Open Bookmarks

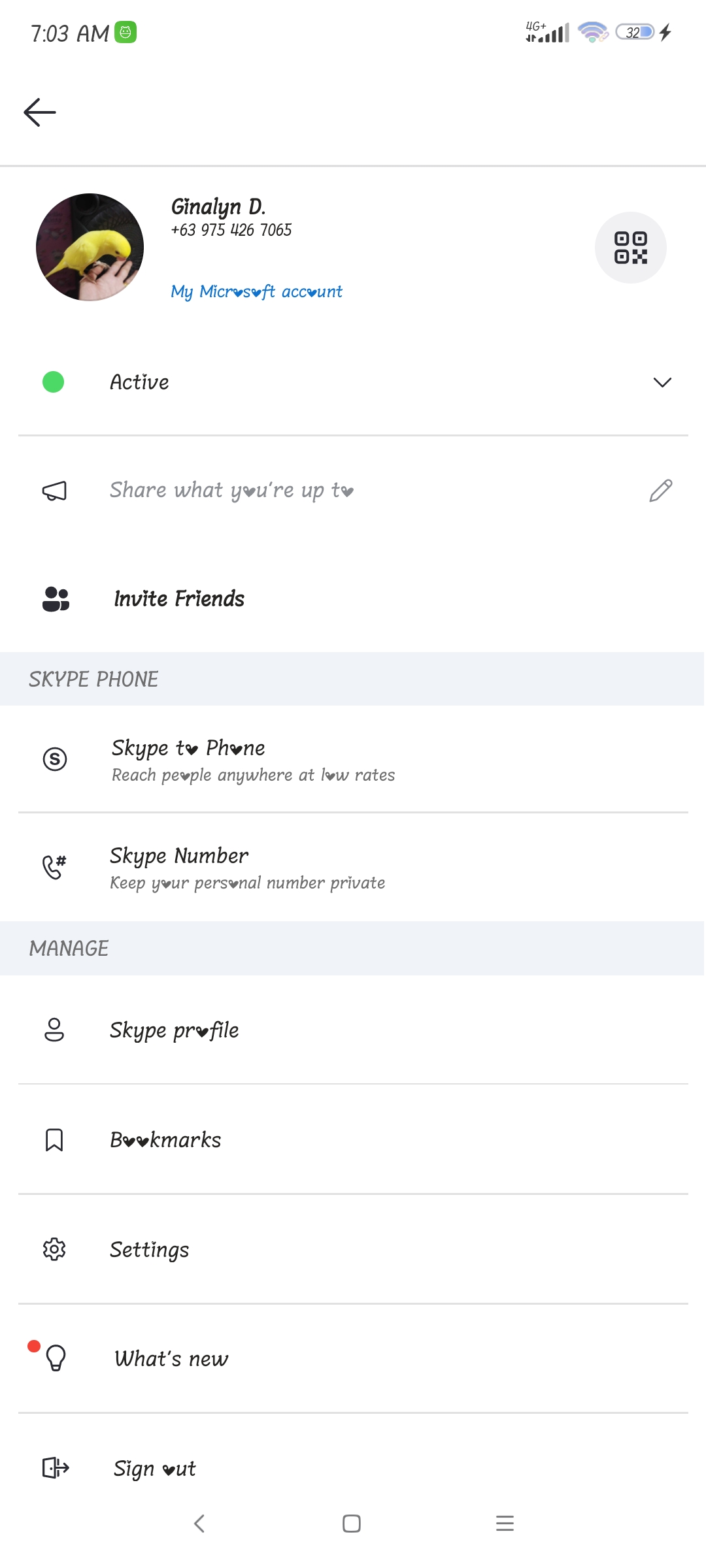pyautogui.click(x=353, y=1139)
